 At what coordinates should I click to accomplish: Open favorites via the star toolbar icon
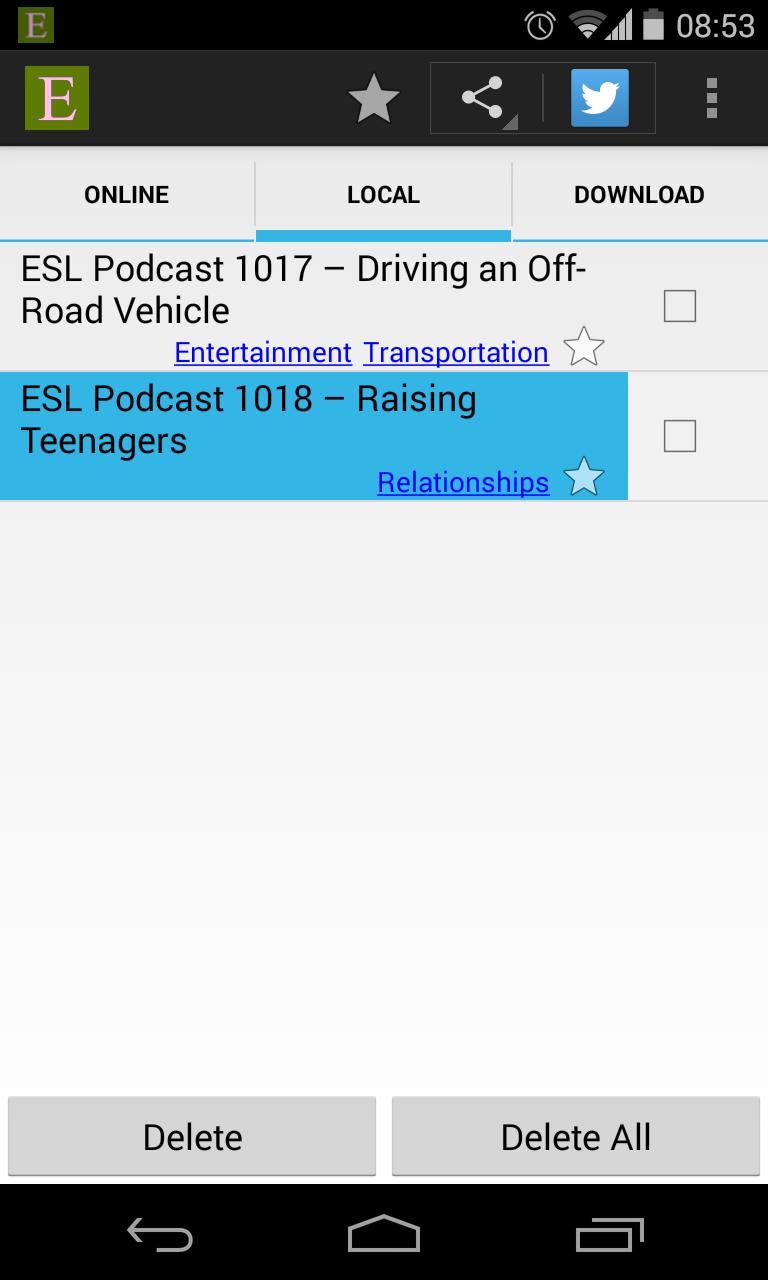pyautogui.click(x=373, y=98)
